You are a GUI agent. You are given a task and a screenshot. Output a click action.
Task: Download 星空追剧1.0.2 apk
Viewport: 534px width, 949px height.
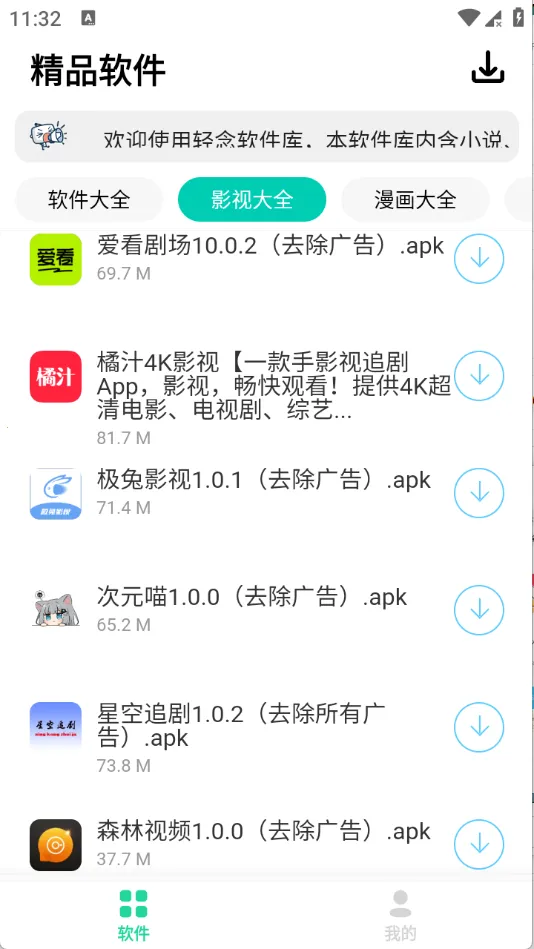479,727
